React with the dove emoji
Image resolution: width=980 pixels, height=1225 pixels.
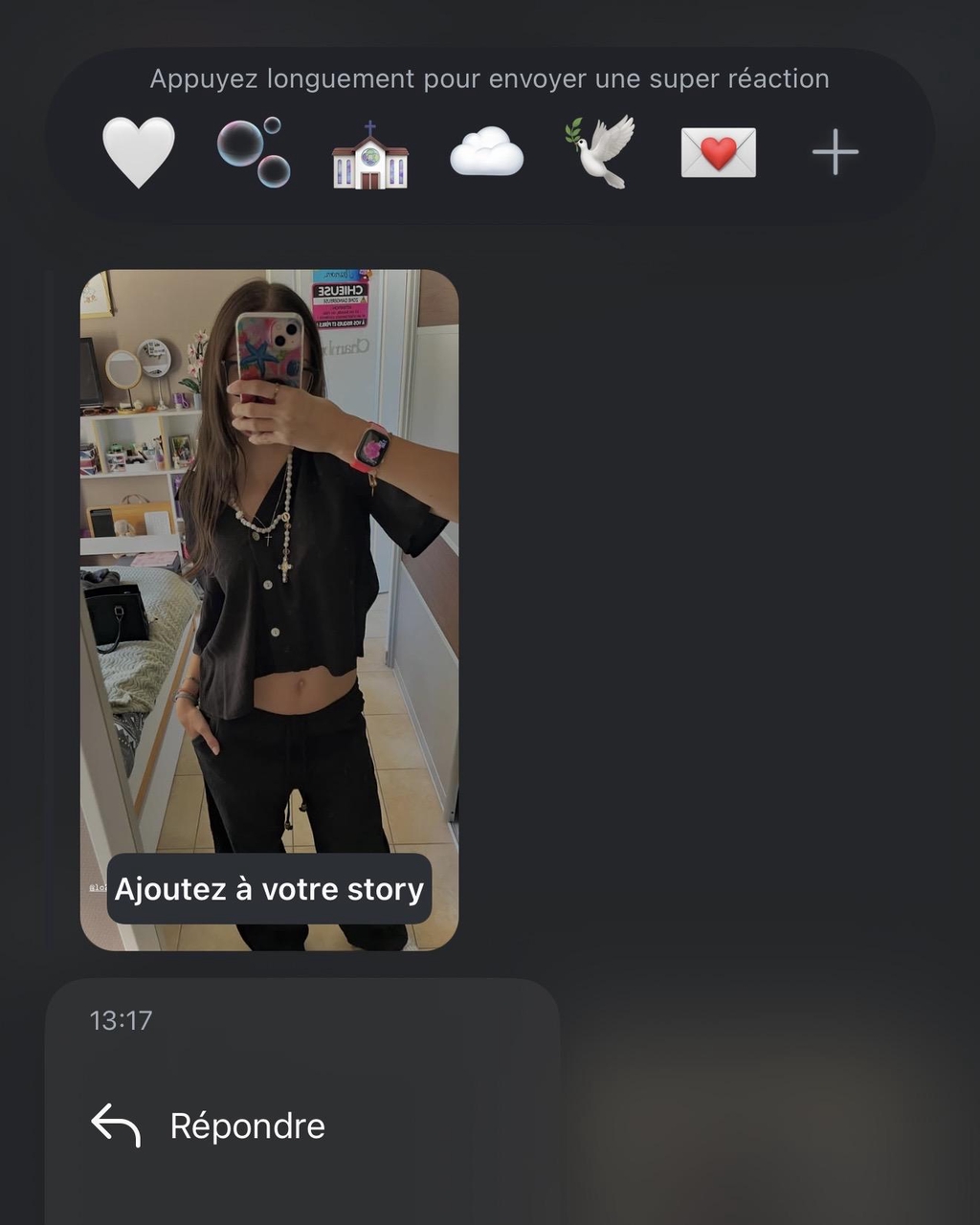coord(601,151)
